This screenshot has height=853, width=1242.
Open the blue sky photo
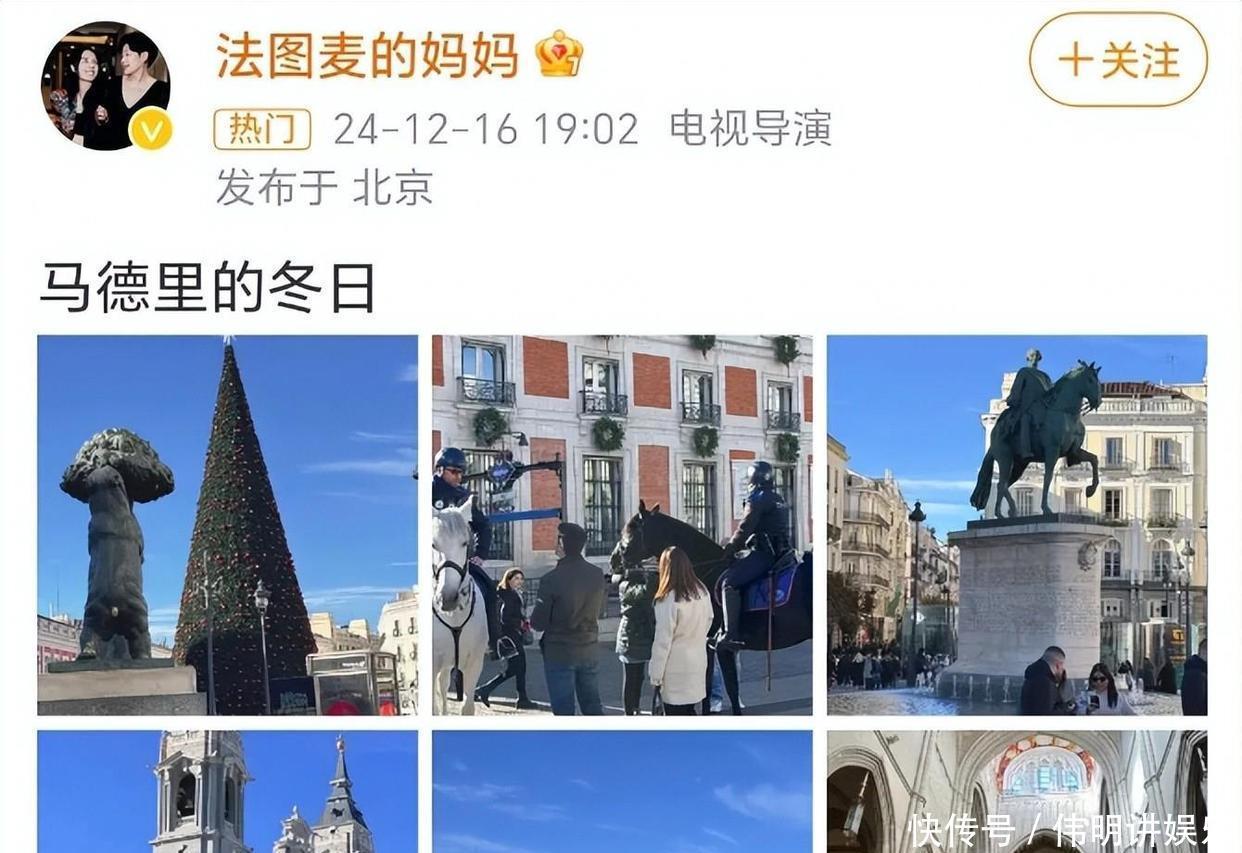click(621, 790)
